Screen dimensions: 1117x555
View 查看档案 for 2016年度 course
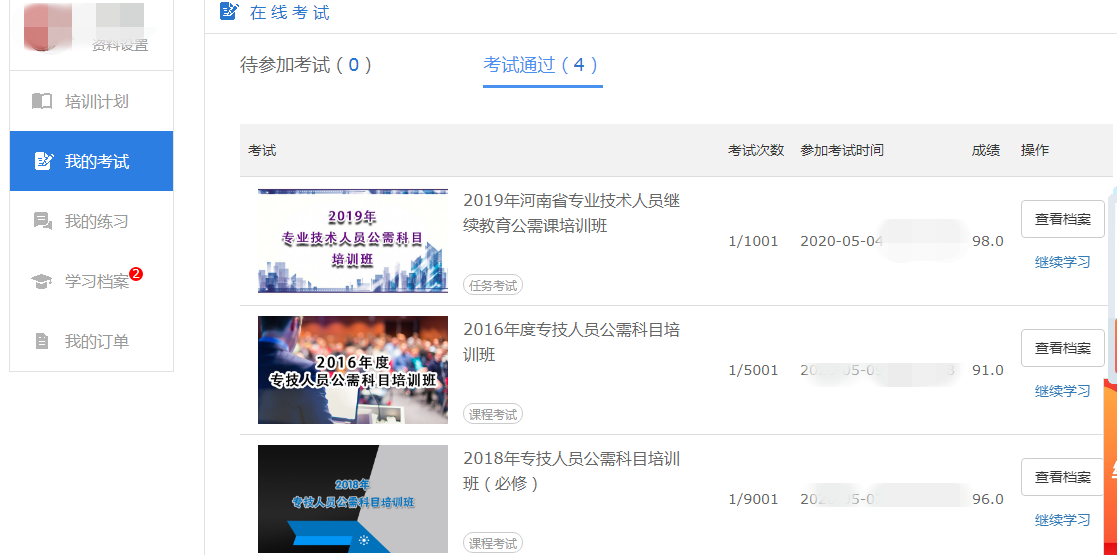[1062, 348]
